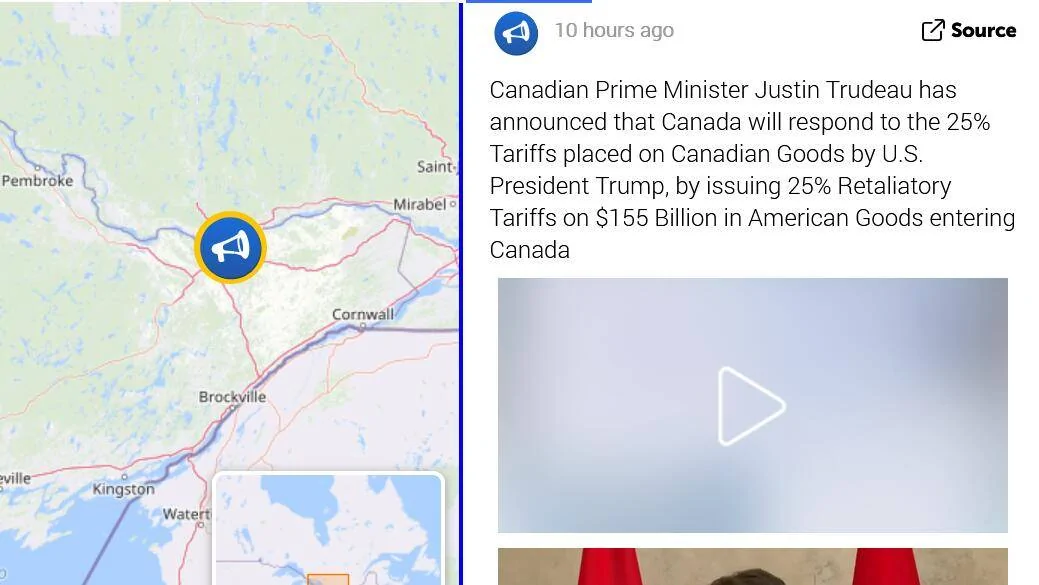Open the overview minimap
The width and height of the screenshot is (1039, 585).
(328, 530)
